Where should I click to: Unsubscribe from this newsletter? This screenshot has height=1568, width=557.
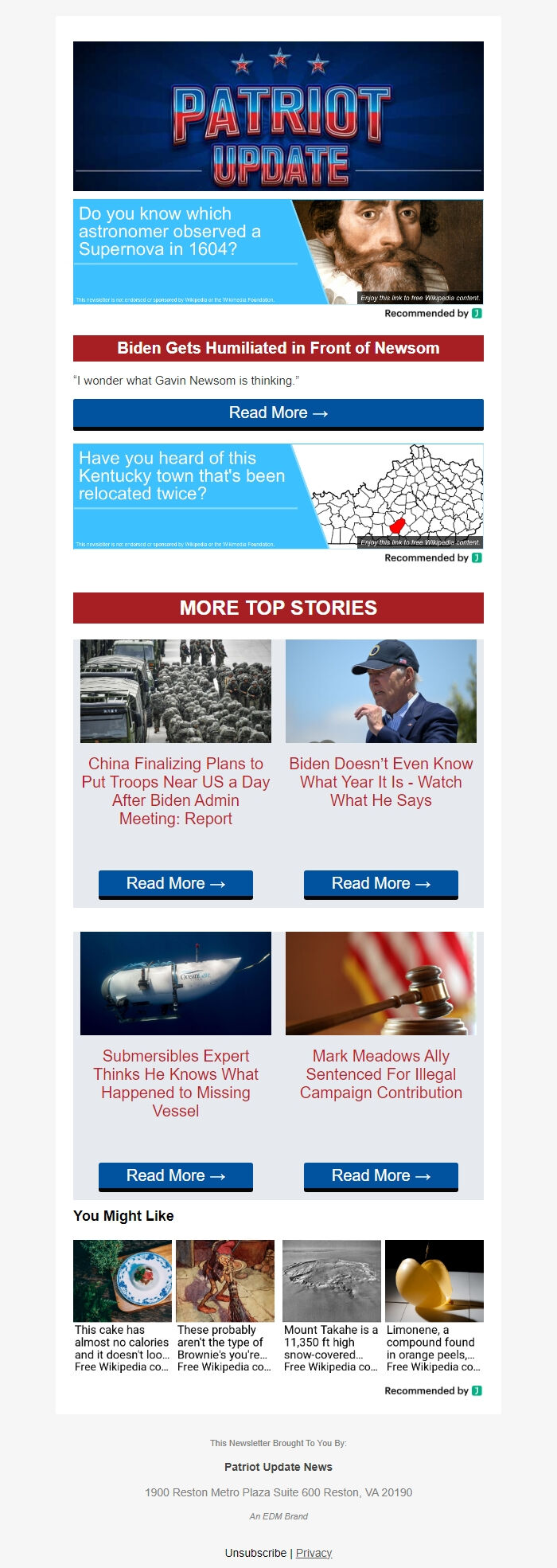255,1553
